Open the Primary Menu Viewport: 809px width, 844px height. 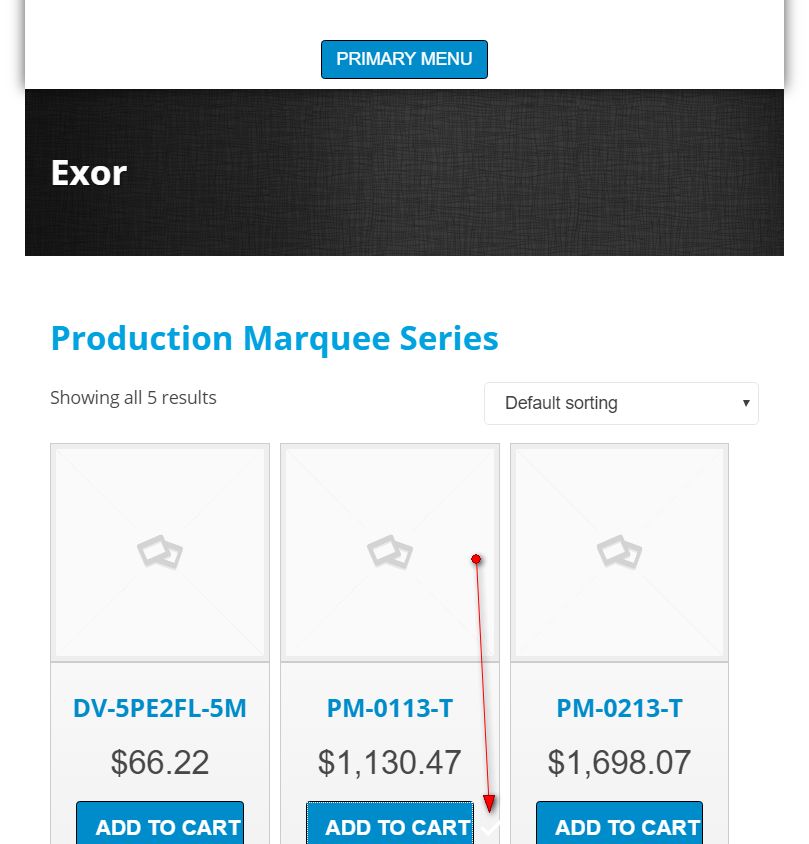click(404, 59)
